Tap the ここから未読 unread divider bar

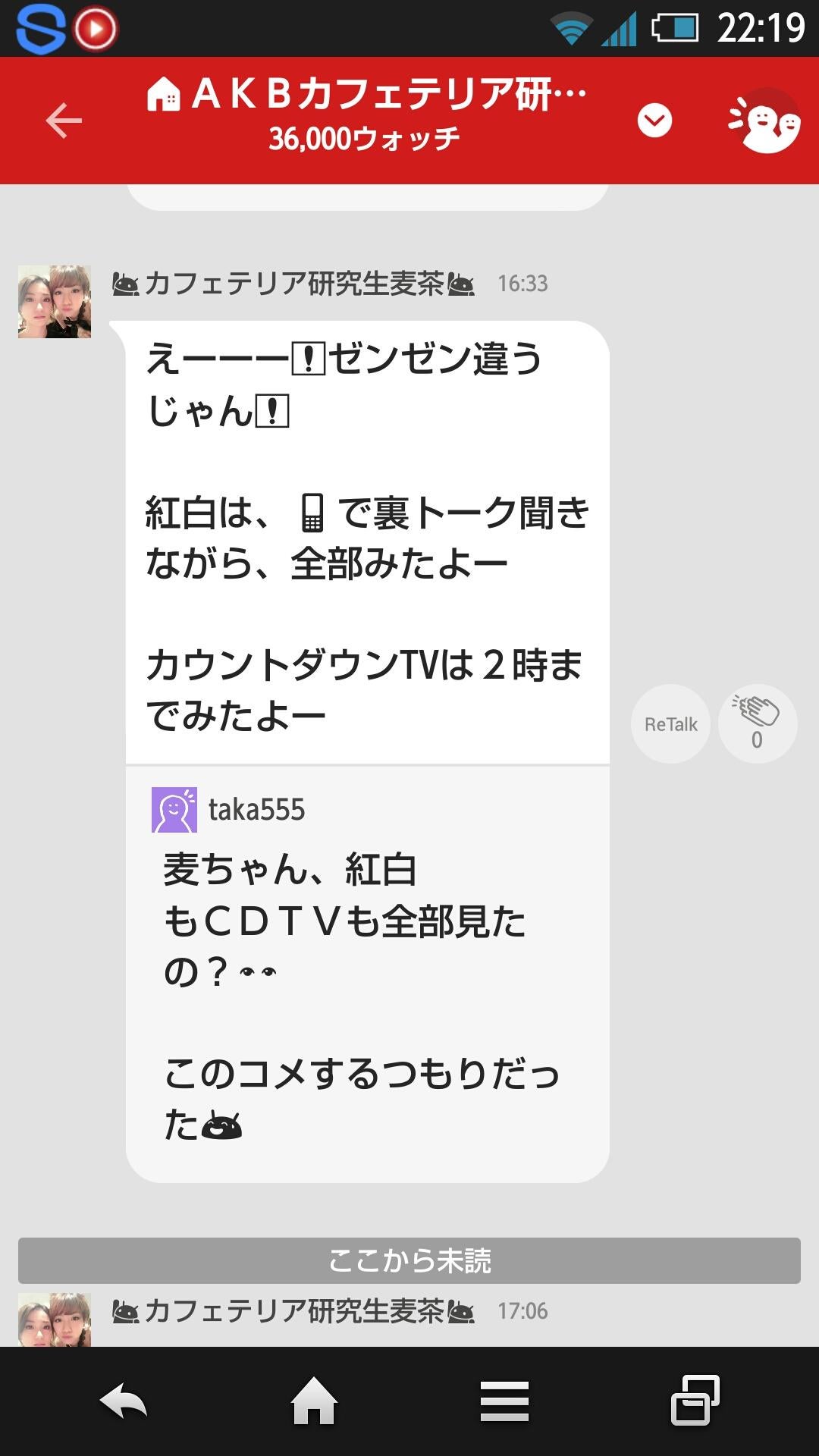pos(409,1257)
